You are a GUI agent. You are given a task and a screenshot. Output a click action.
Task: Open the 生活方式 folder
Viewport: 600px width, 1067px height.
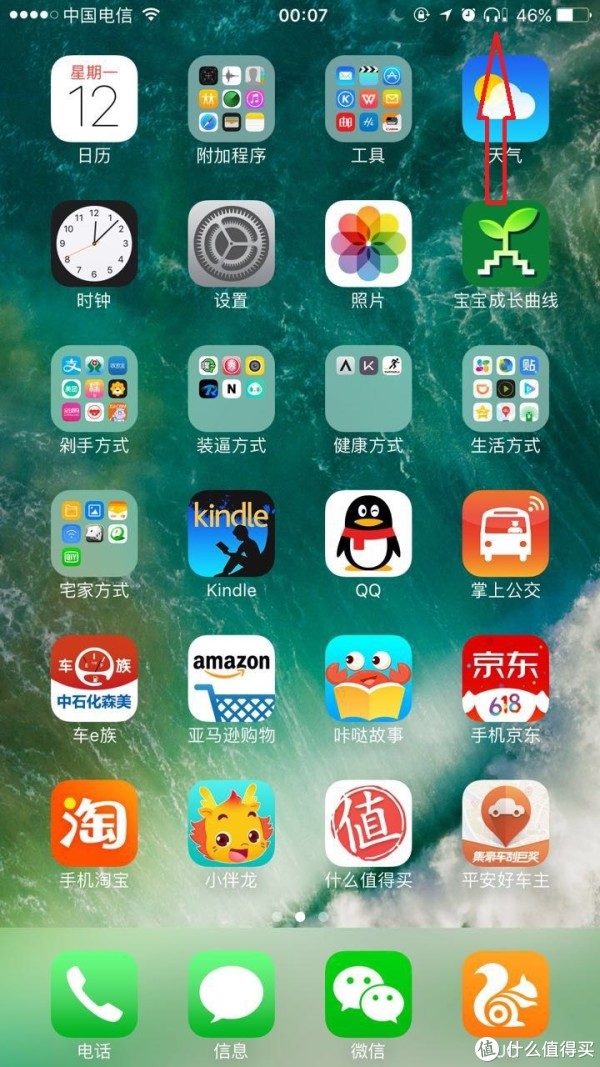[x=505, y=389]
